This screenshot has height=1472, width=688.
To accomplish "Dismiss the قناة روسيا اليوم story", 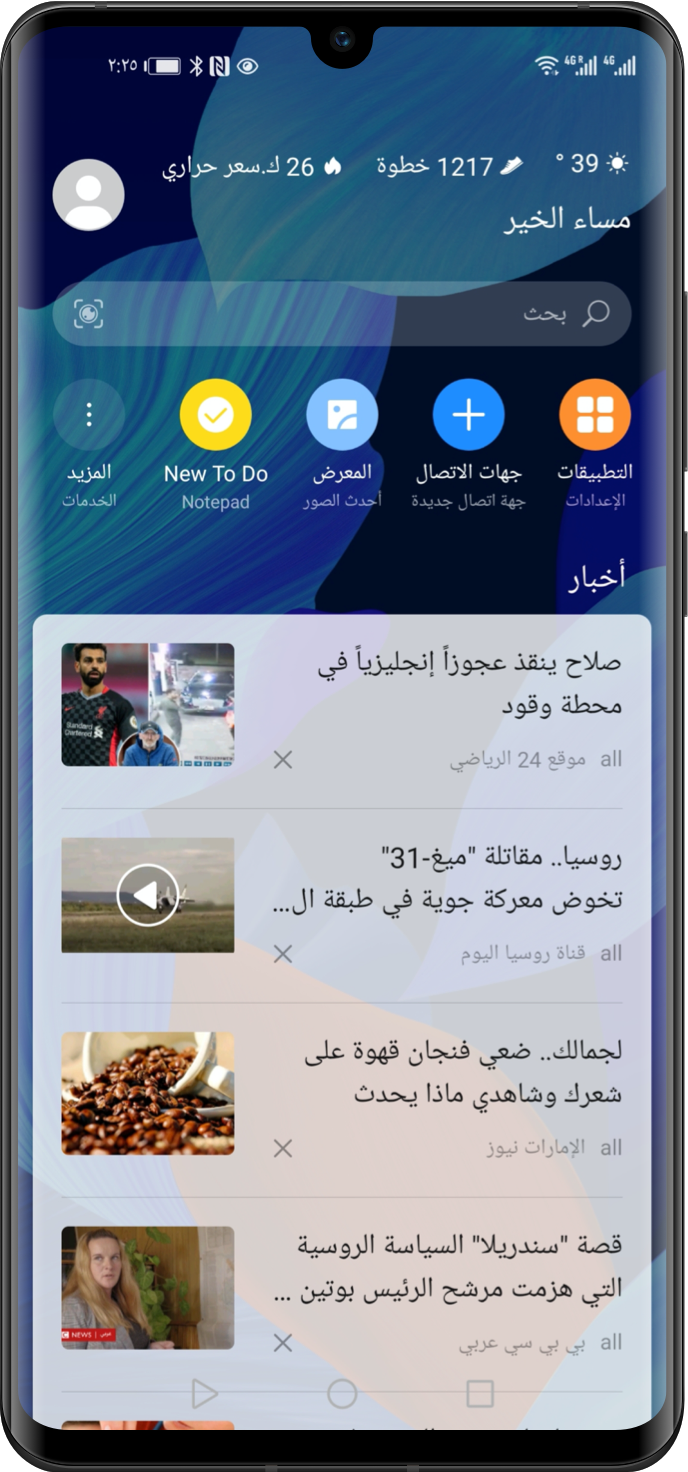I will coord(283,955).
